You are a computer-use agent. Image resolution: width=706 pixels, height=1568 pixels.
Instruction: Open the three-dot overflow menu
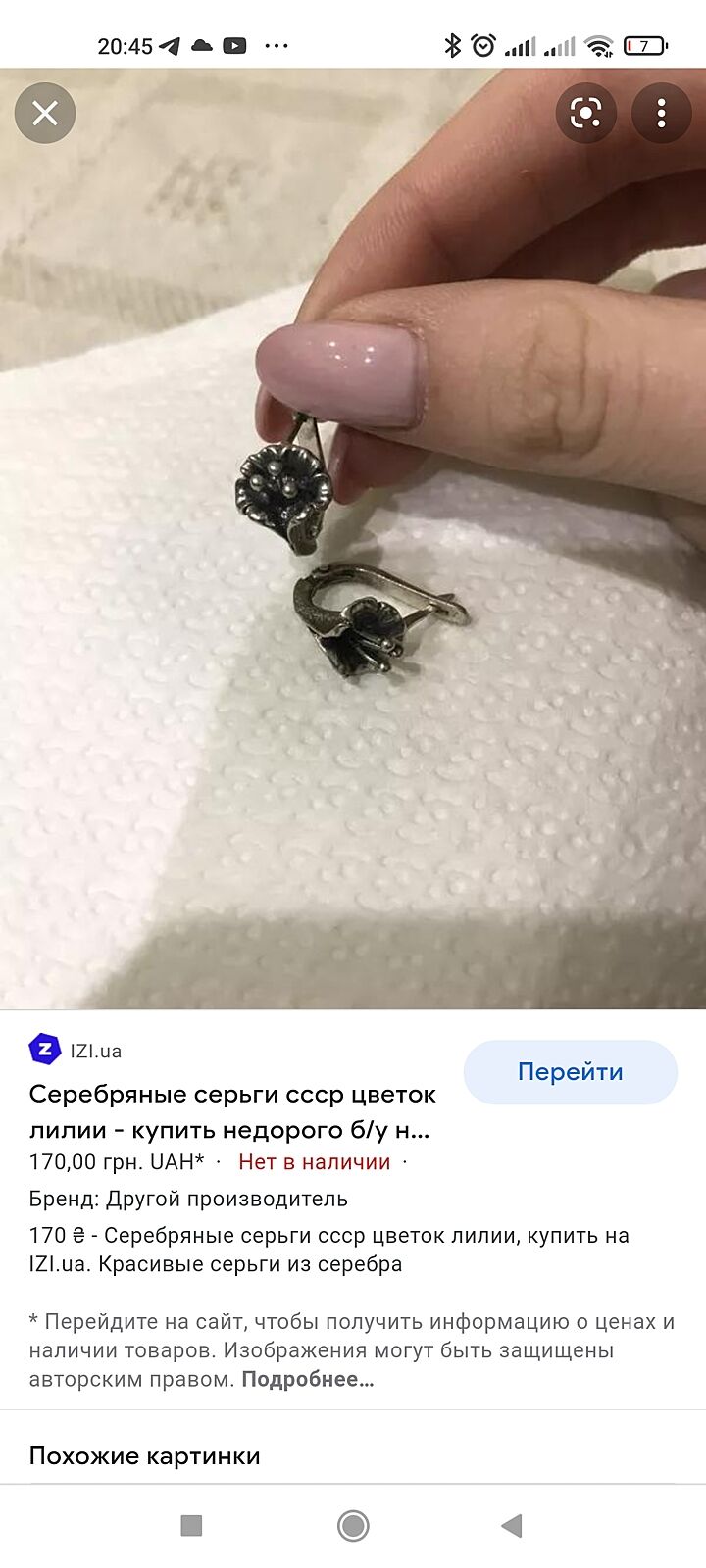point(662,114)
